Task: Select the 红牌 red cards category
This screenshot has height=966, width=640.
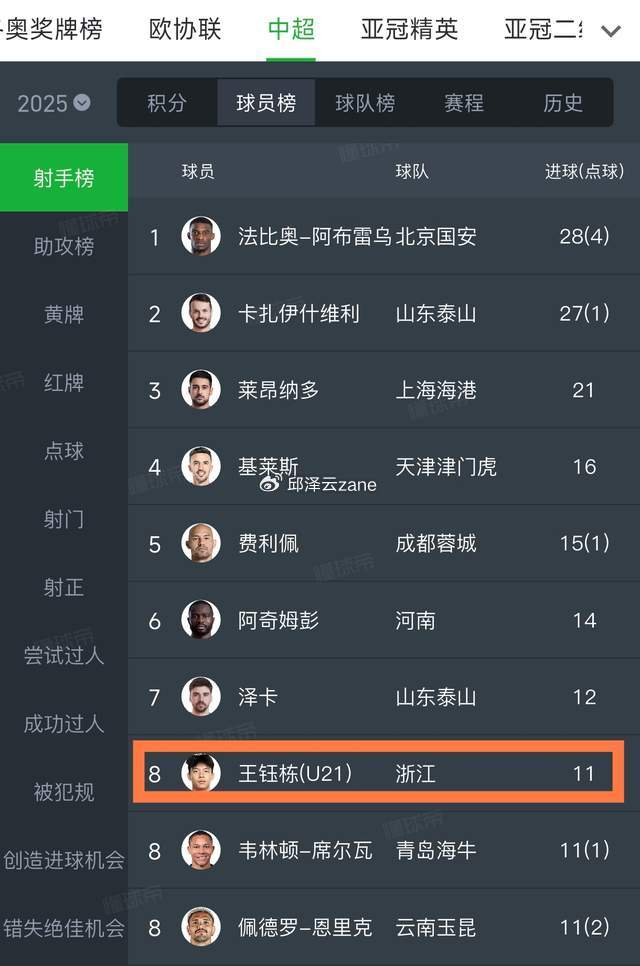Action: [x=64, y=382]
